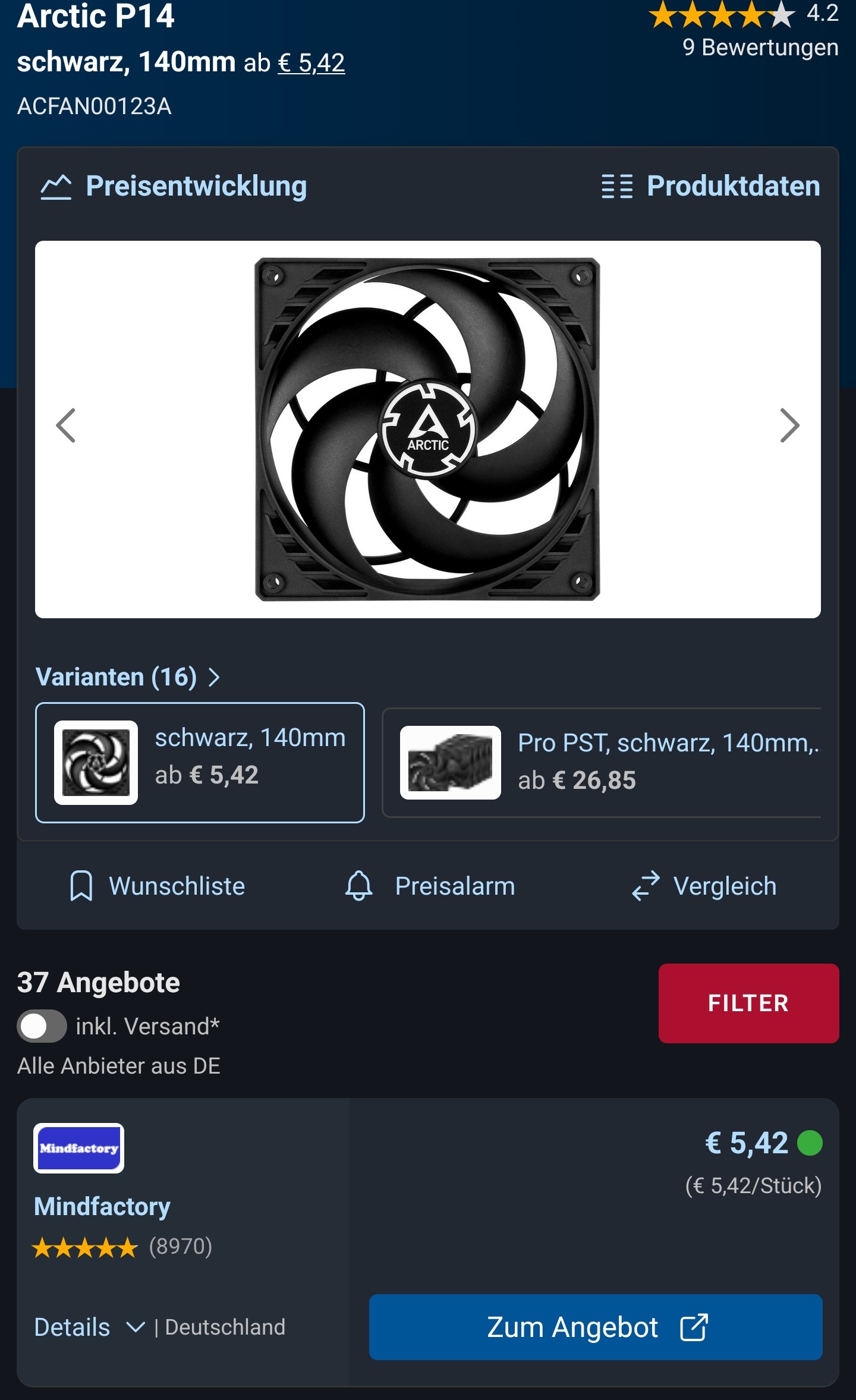Open the FILTER options
Viewport: 856px width, 1400px height.
pyautogui.click(x=748, y=1003)
